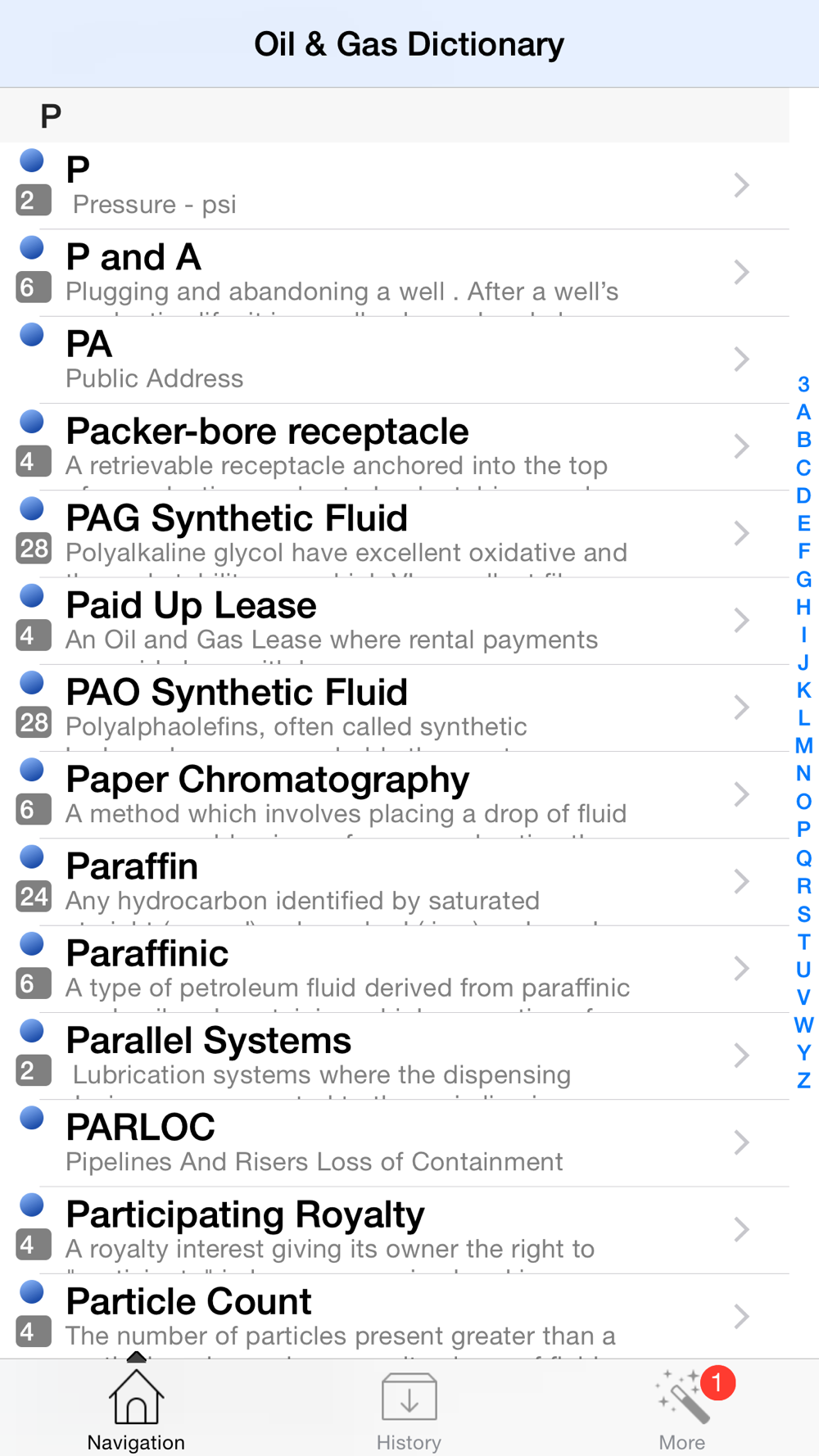Open the 'P and A' entry
This screenshot has height=1456, width=819.
click(395, 273)
